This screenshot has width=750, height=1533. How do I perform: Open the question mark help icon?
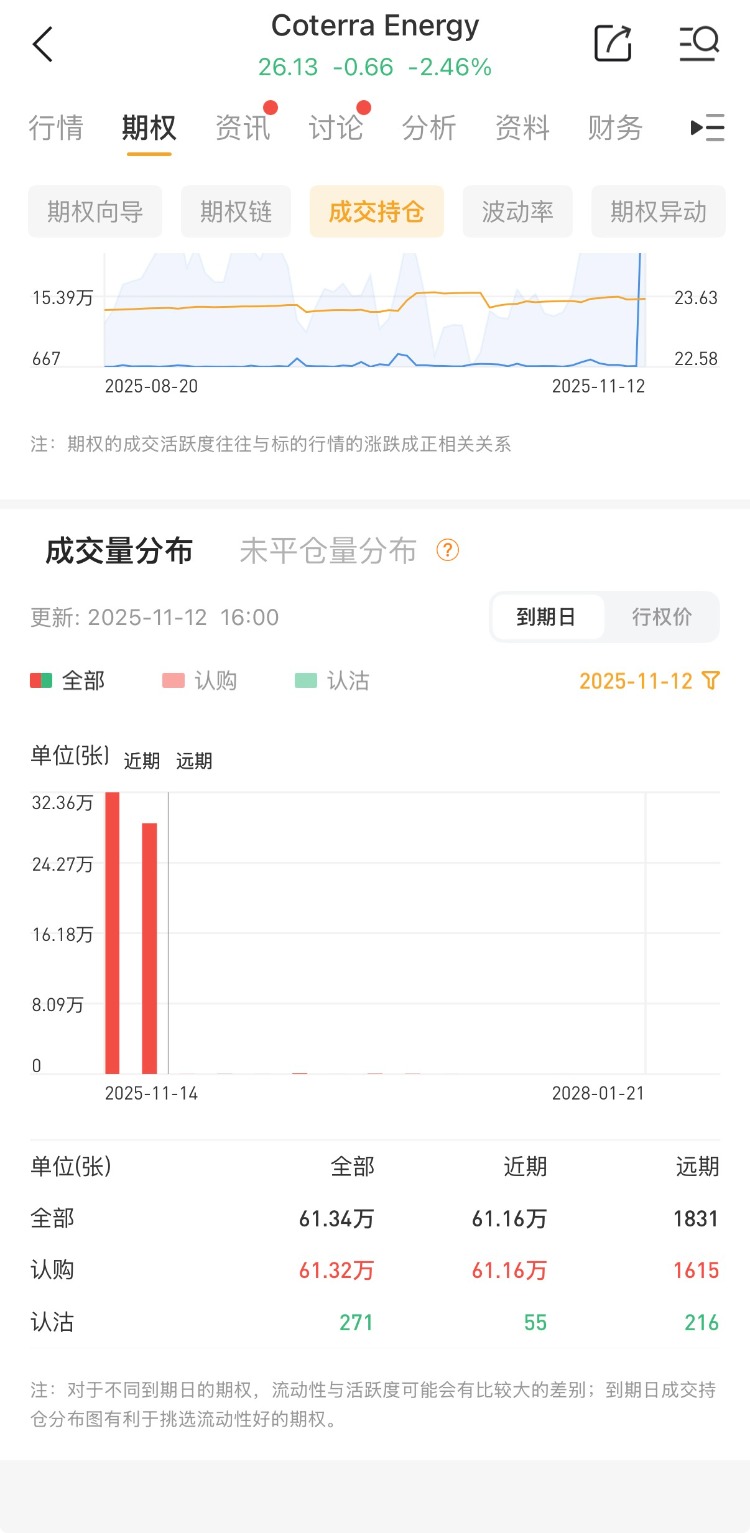[448, 550]
